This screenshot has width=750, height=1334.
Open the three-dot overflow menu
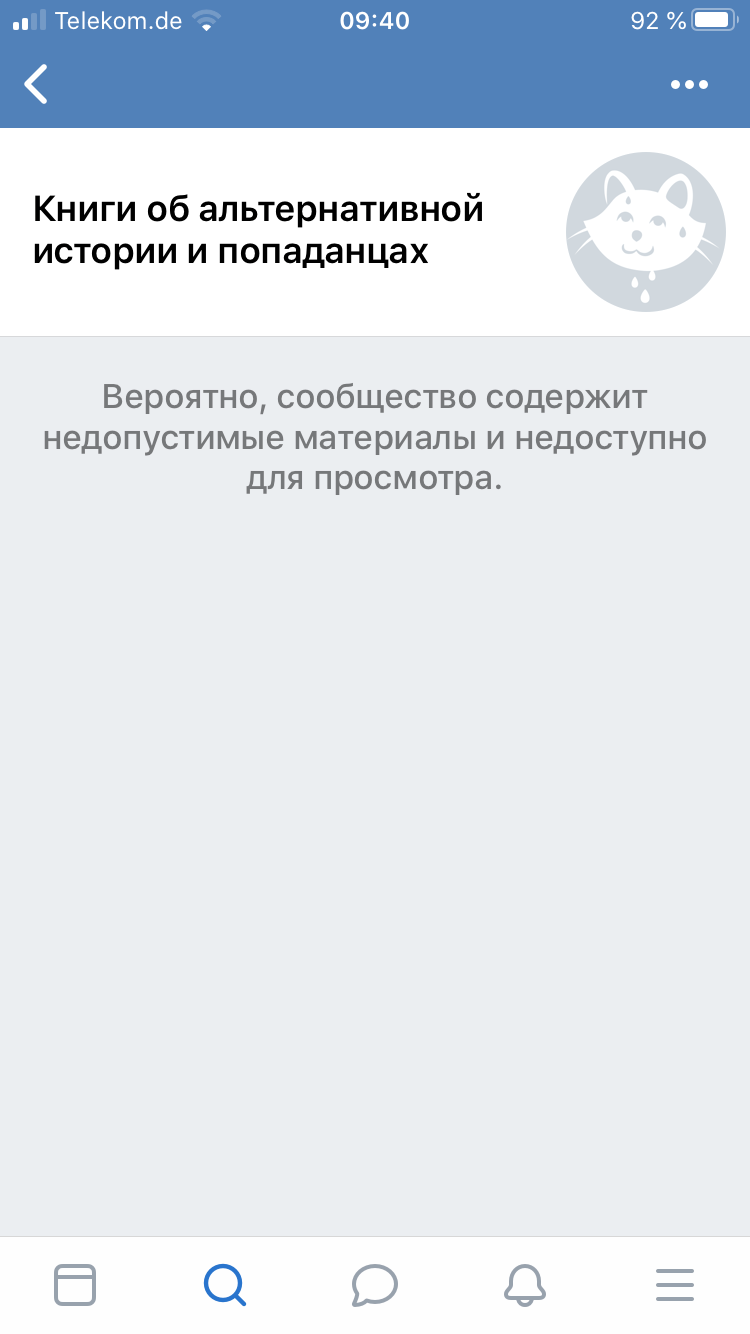pos(689,85)
